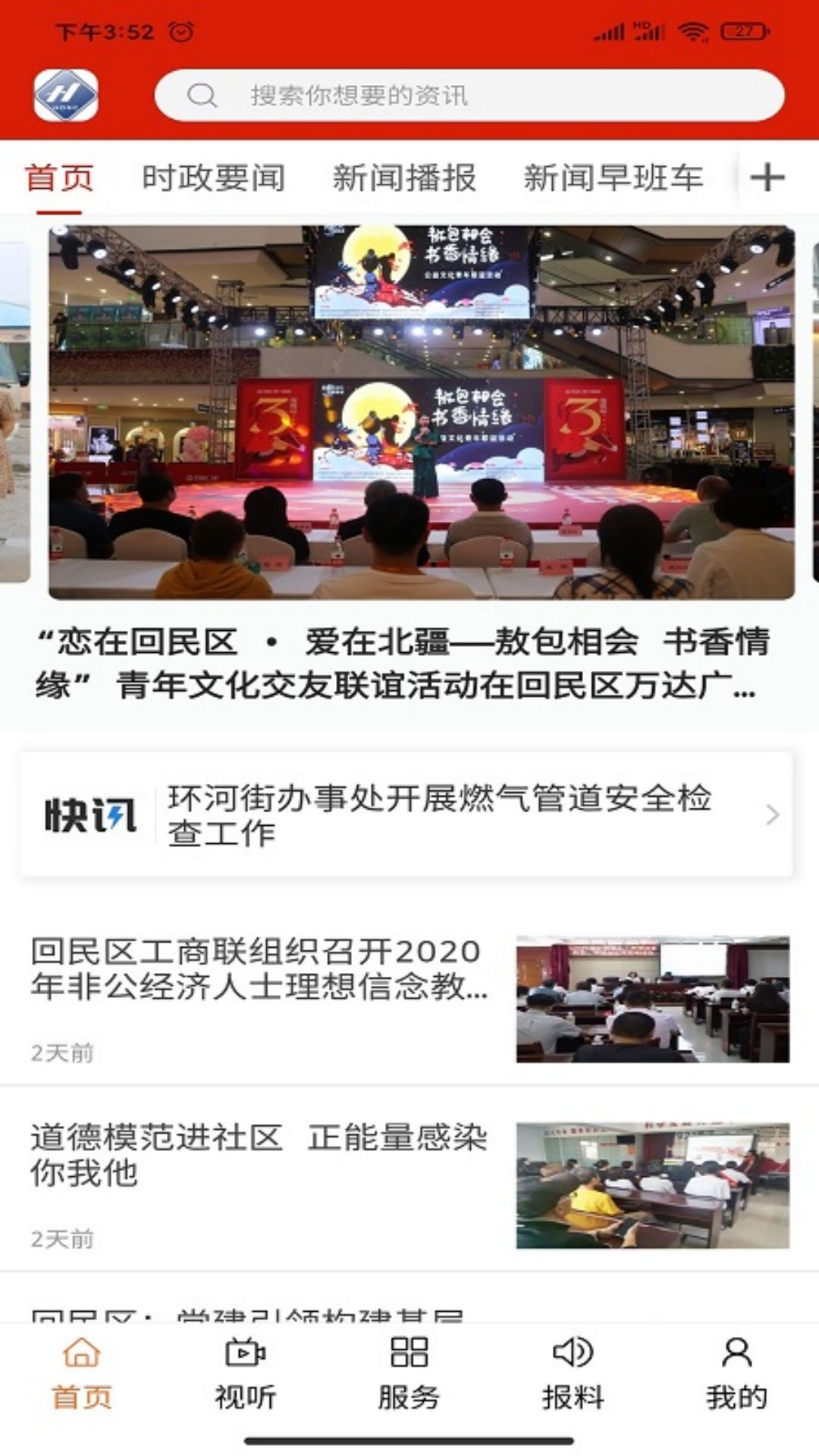Click the search magnifier icon
Image resolution: width=819 pixels, height=1456 pixels.
coord(201,94)
